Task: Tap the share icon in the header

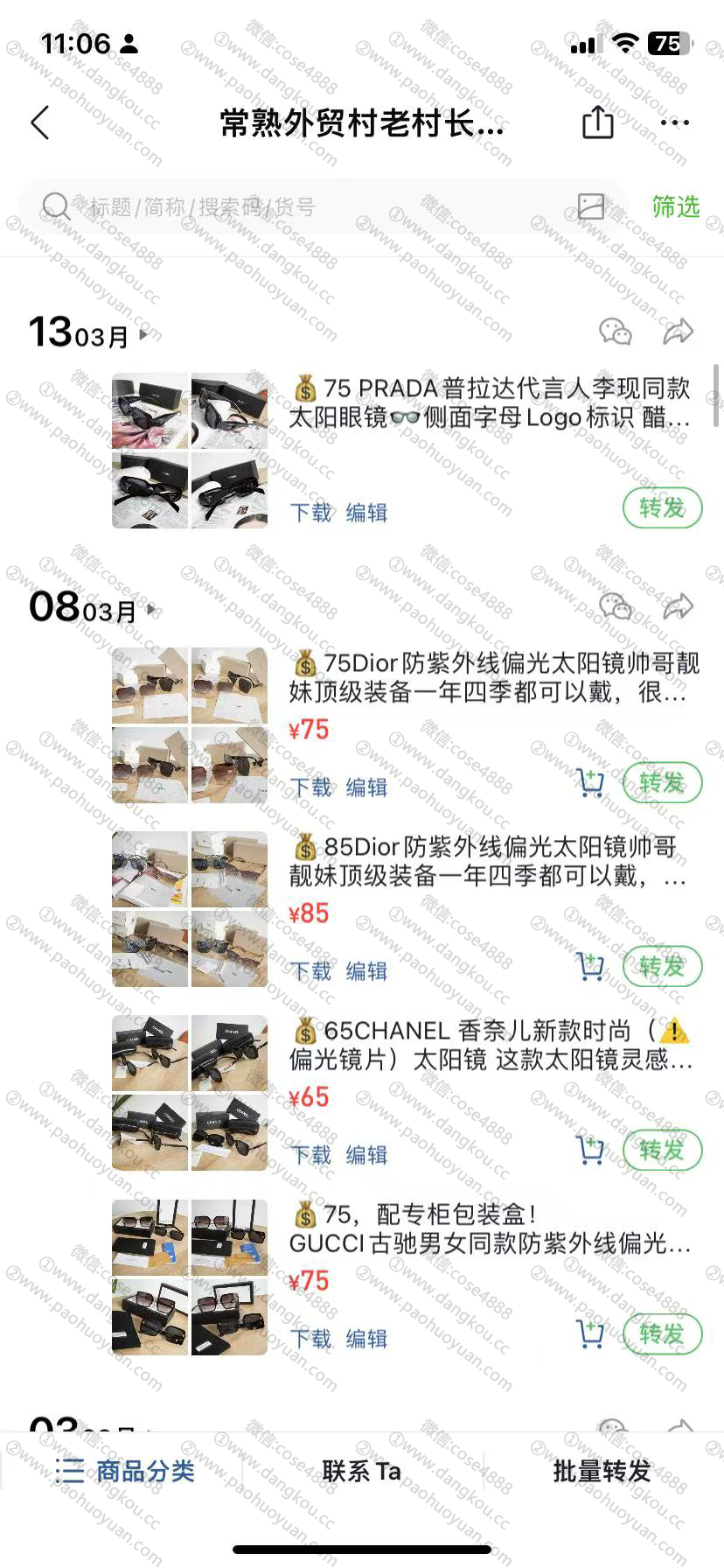Action: 598,122
